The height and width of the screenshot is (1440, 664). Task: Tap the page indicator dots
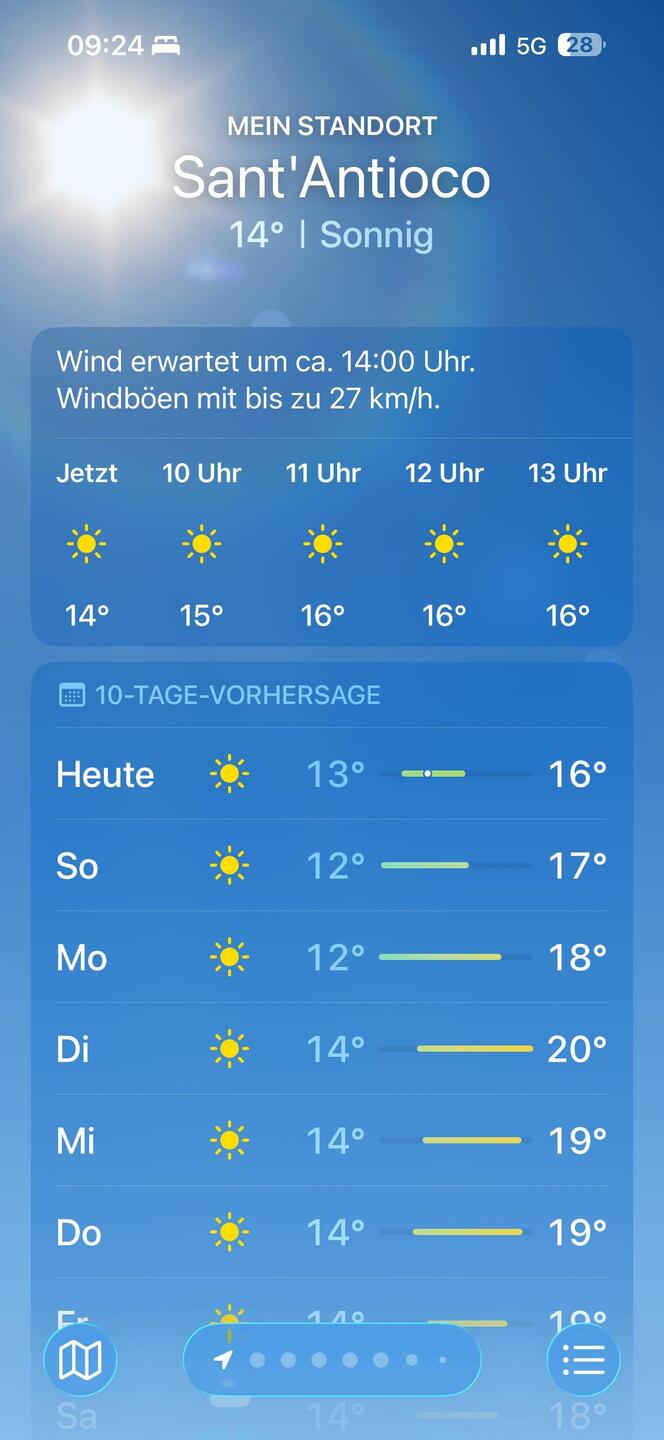coord(332,1360)
